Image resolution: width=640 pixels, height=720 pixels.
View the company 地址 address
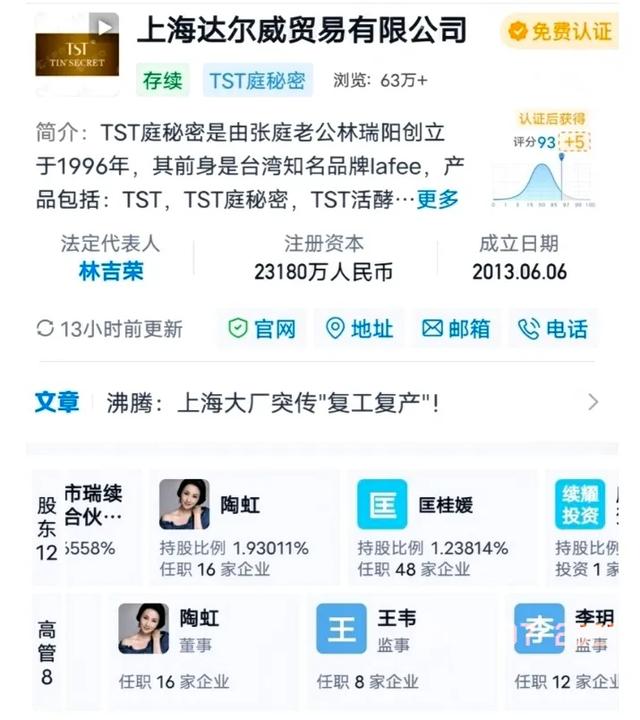pos(360,328)
